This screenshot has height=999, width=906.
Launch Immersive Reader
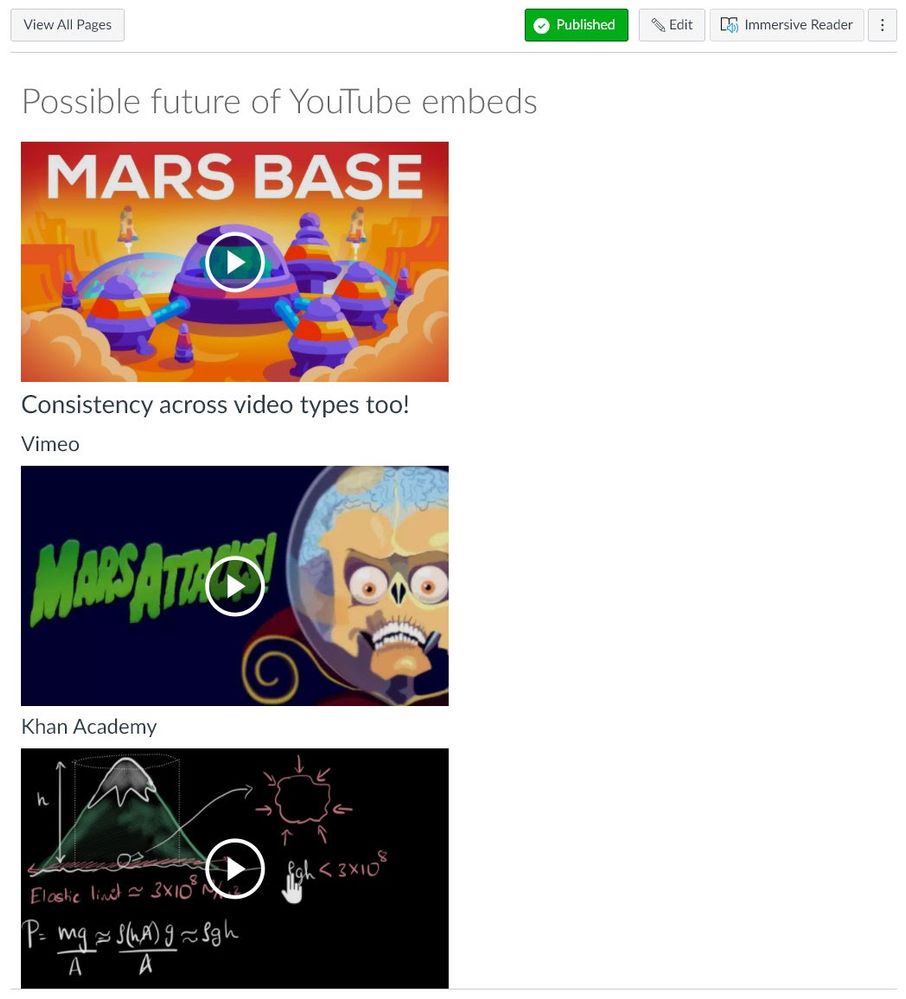786,25
